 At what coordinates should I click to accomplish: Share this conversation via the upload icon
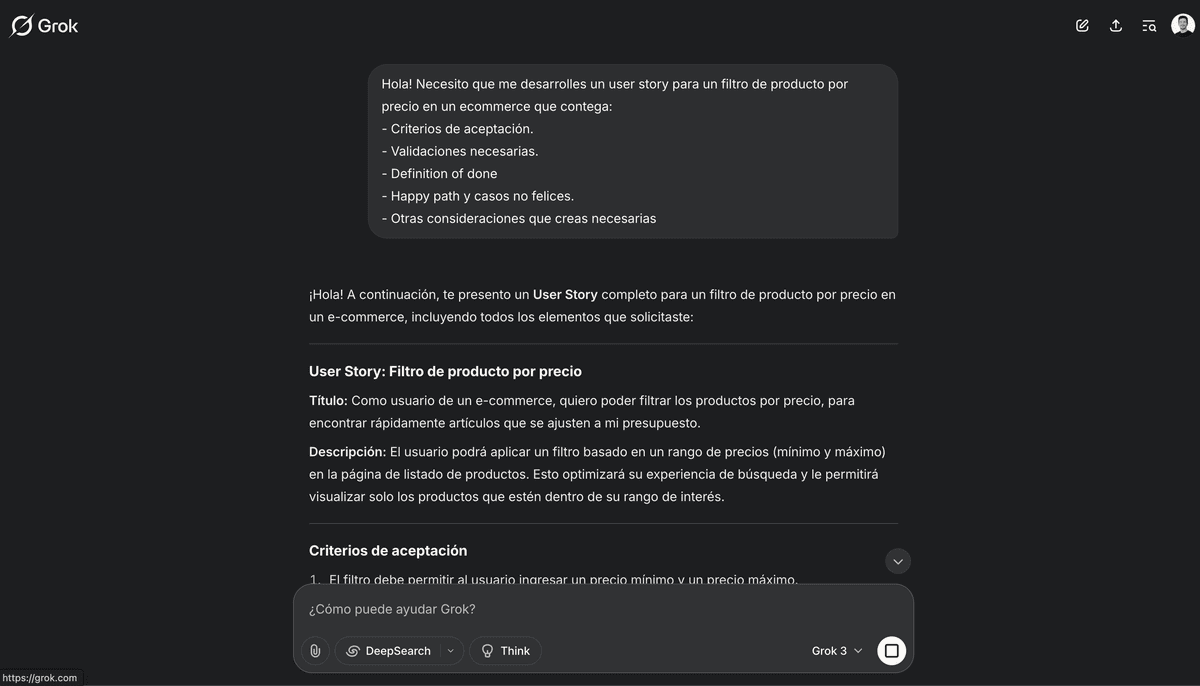pyautogui.click(x=1116, y=26)
